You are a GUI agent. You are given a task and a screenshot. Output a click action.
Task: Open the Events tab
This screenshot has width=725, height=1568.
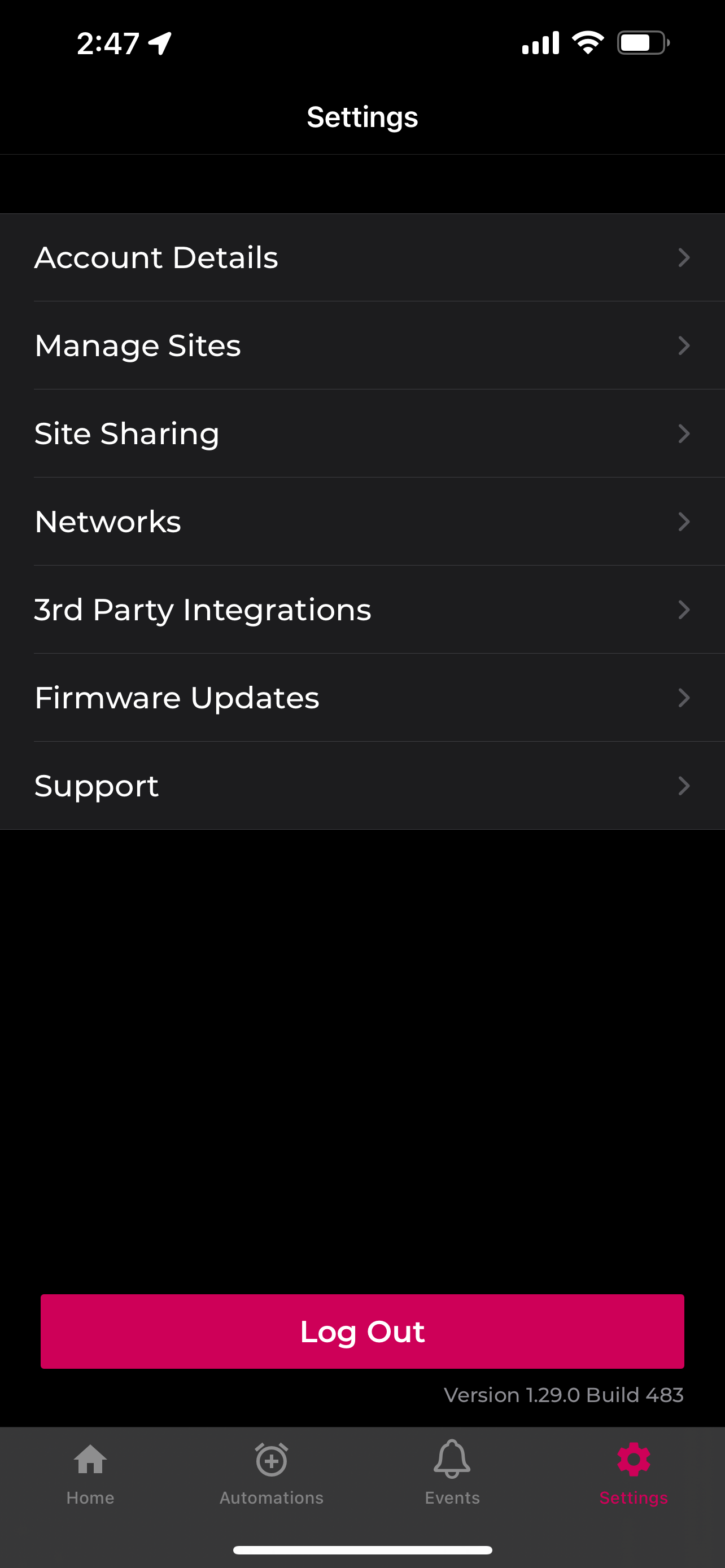pyautogui.click(x=452, y=1473)
